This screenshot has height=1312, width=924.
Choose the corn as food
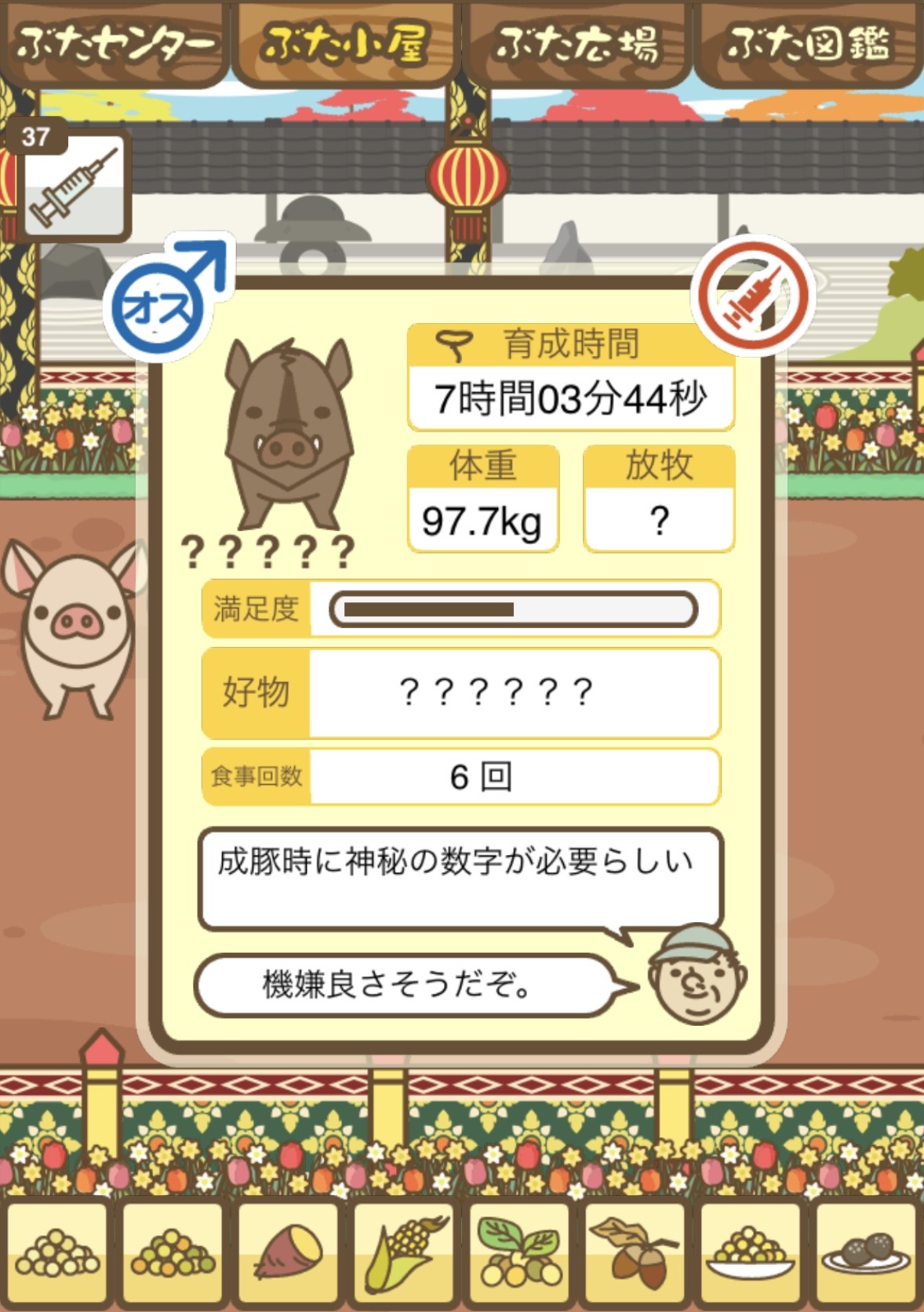(404, 1252)
